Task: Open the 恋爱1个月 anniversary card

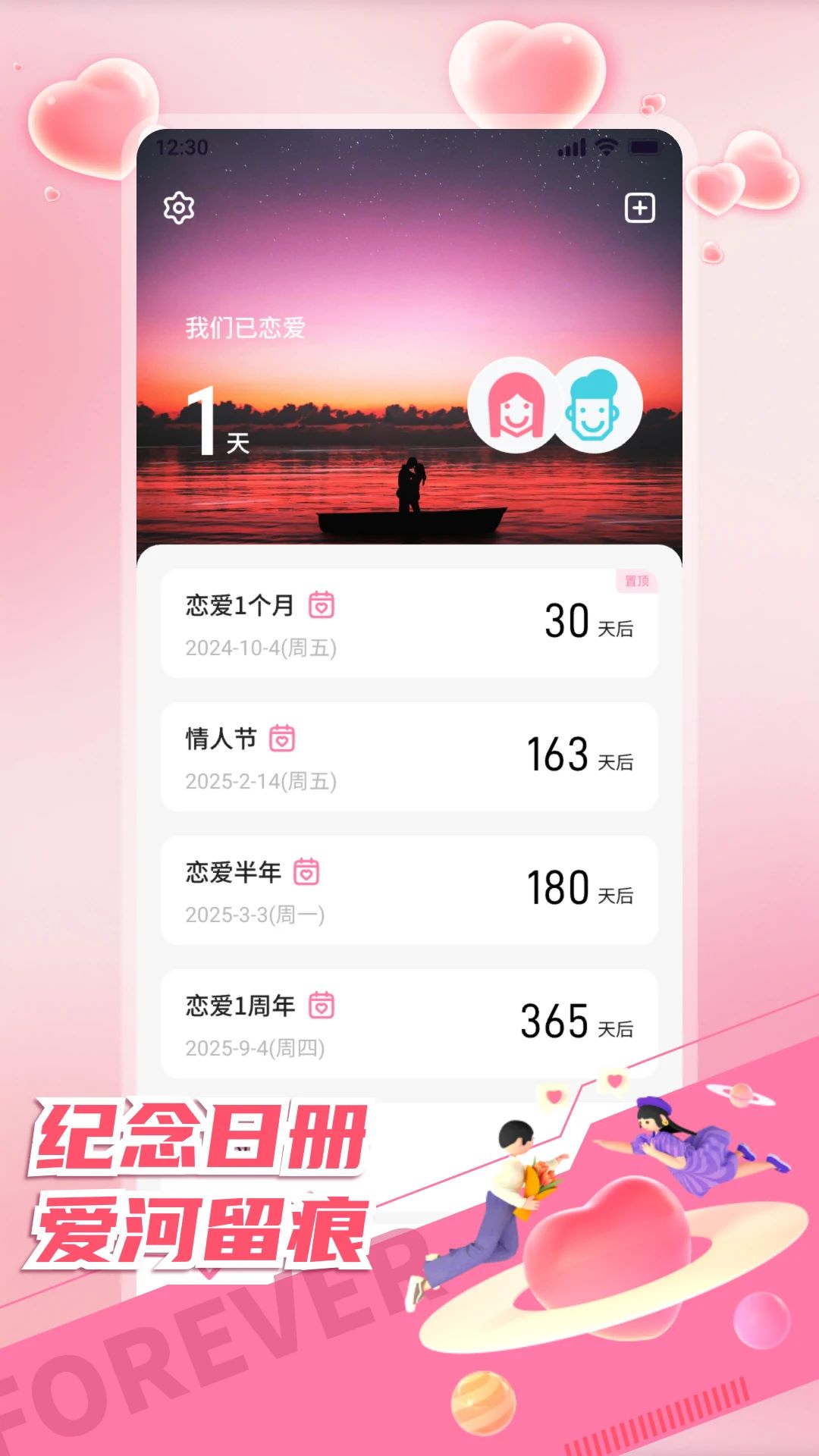Action: pyautogui.click(x=409, y=623)
